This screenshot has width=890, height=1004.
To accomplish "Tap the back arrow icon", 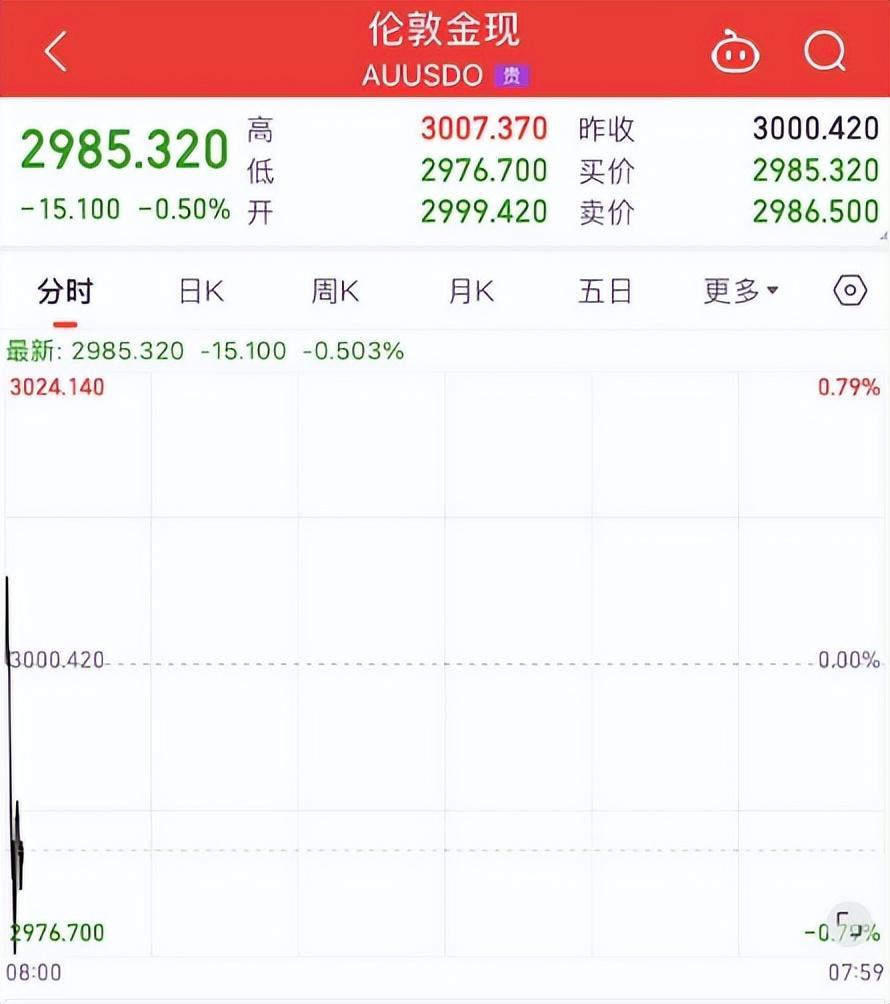I will [55, 48].
